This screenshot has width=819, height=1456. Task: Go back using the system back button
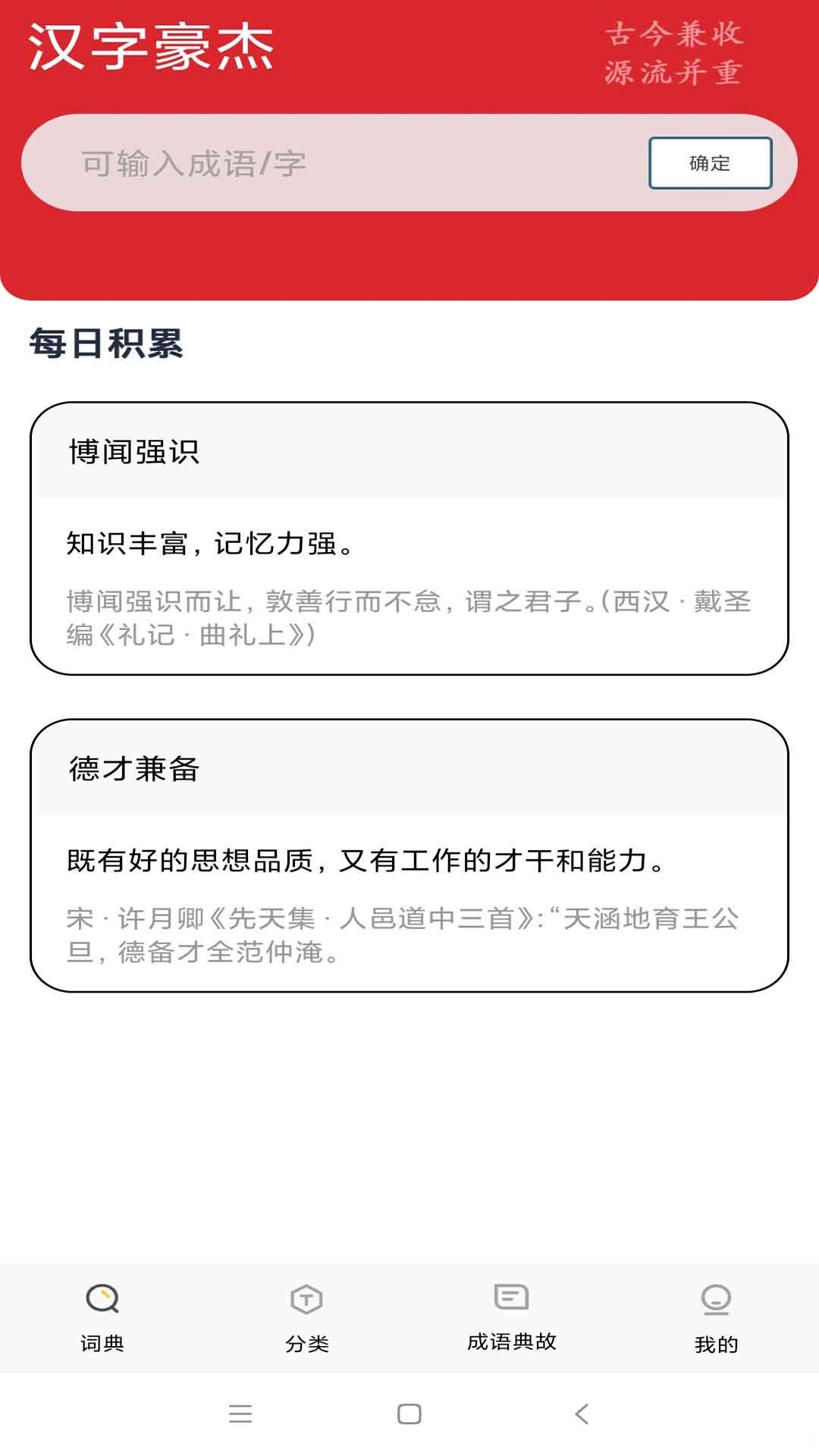(x=582, y=1414)
